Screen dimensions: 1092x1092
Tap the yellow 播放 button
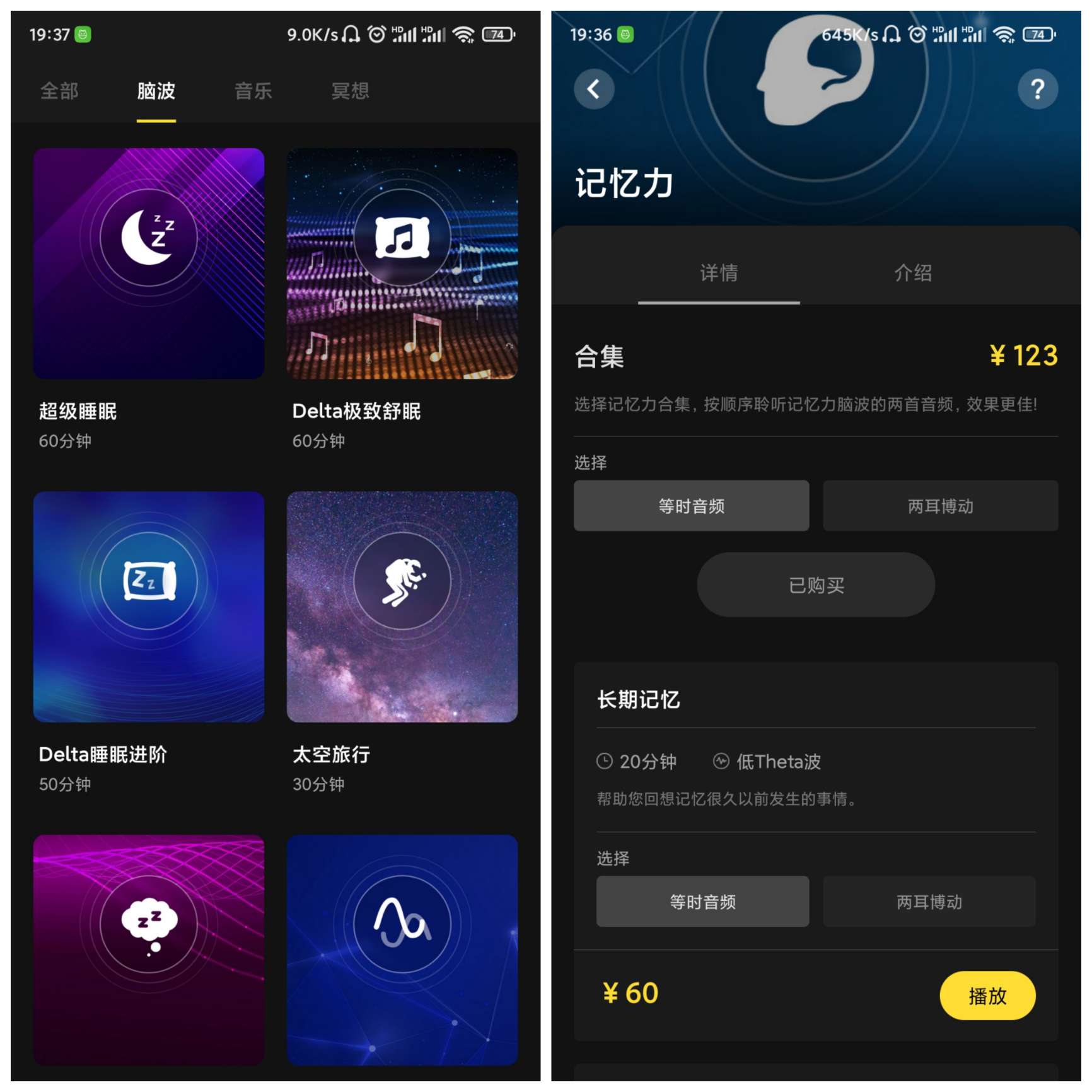(987, 995)
